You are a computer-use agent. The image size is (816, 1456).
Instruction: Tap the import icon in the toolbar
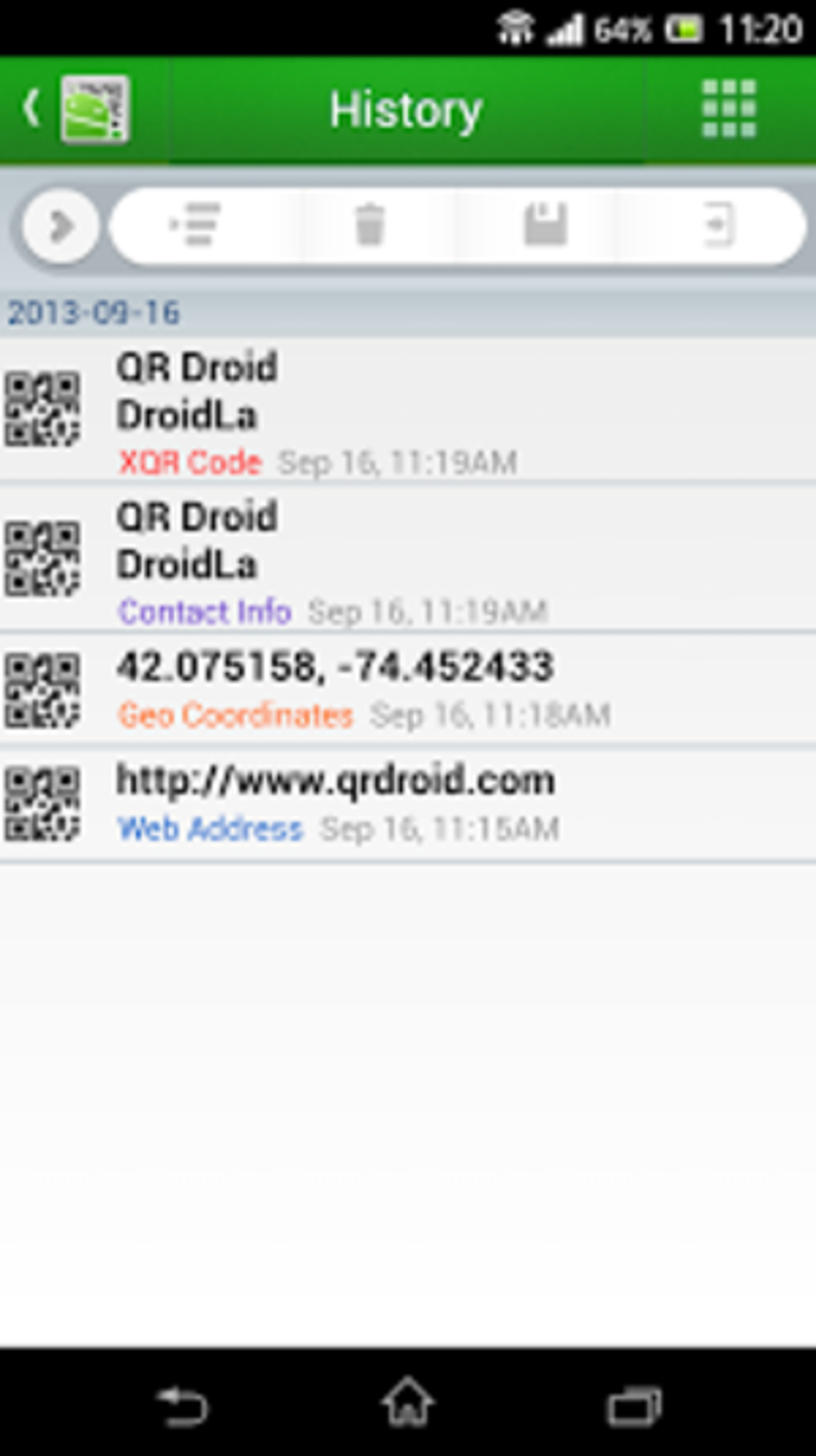point(718,225)
